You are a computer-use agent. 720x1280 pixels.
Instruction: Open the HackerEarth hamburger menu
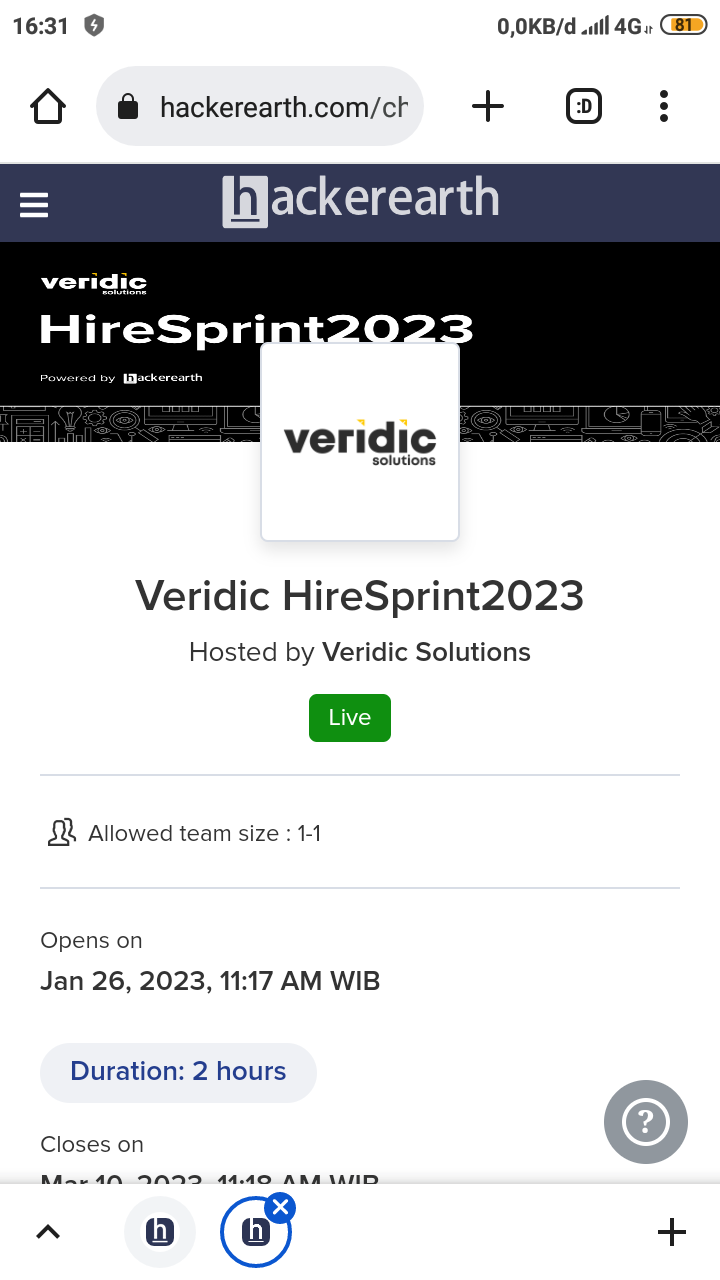pos(34,204)
